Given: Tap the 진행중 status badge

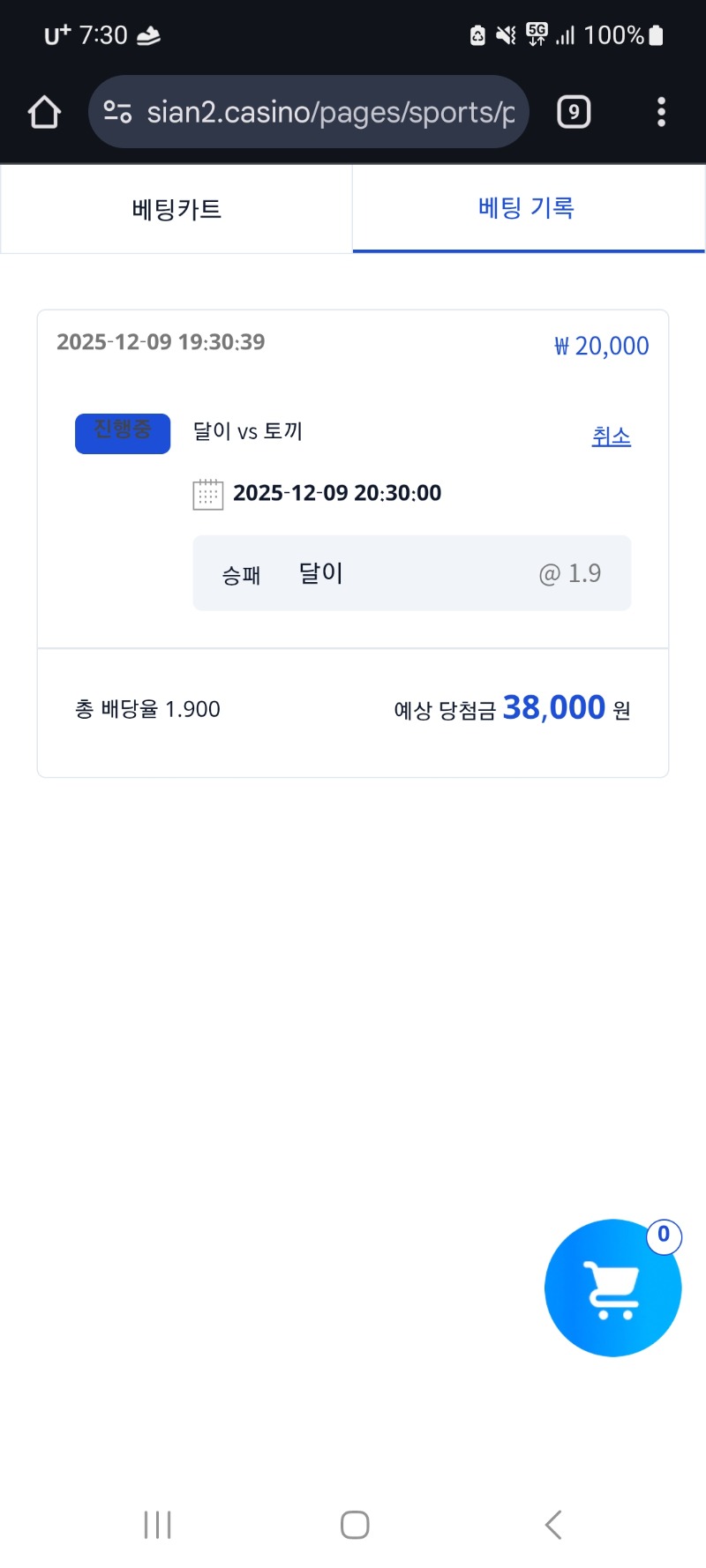Looking at the screenshot, I should point(123,433).
